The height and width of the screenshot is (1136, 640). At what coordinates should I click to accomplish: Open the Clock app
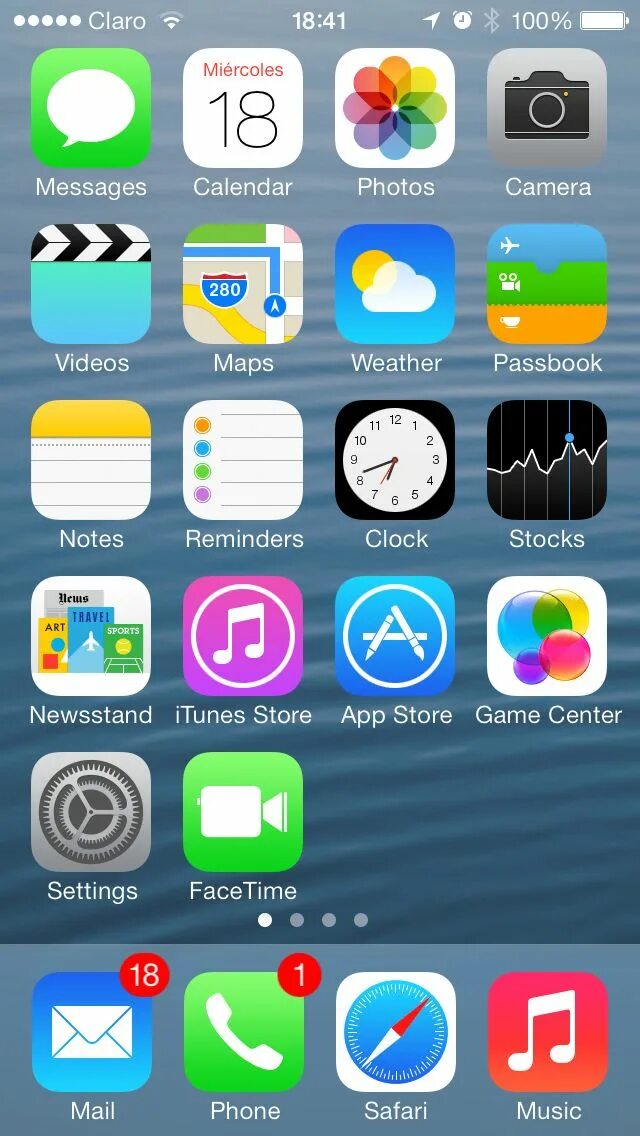click(x=395, y=460)
